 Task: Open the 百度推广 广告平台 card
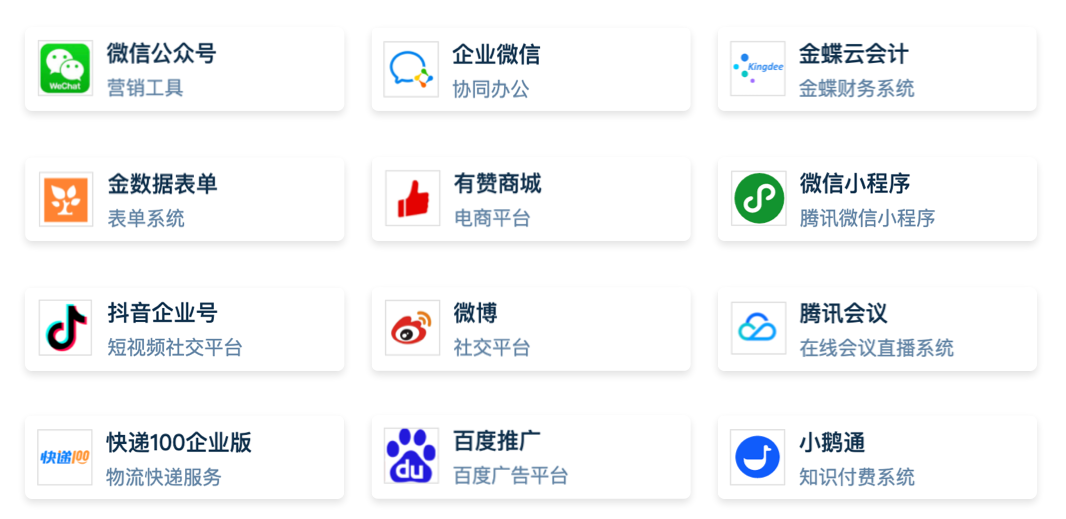click(x=530, y=458)
